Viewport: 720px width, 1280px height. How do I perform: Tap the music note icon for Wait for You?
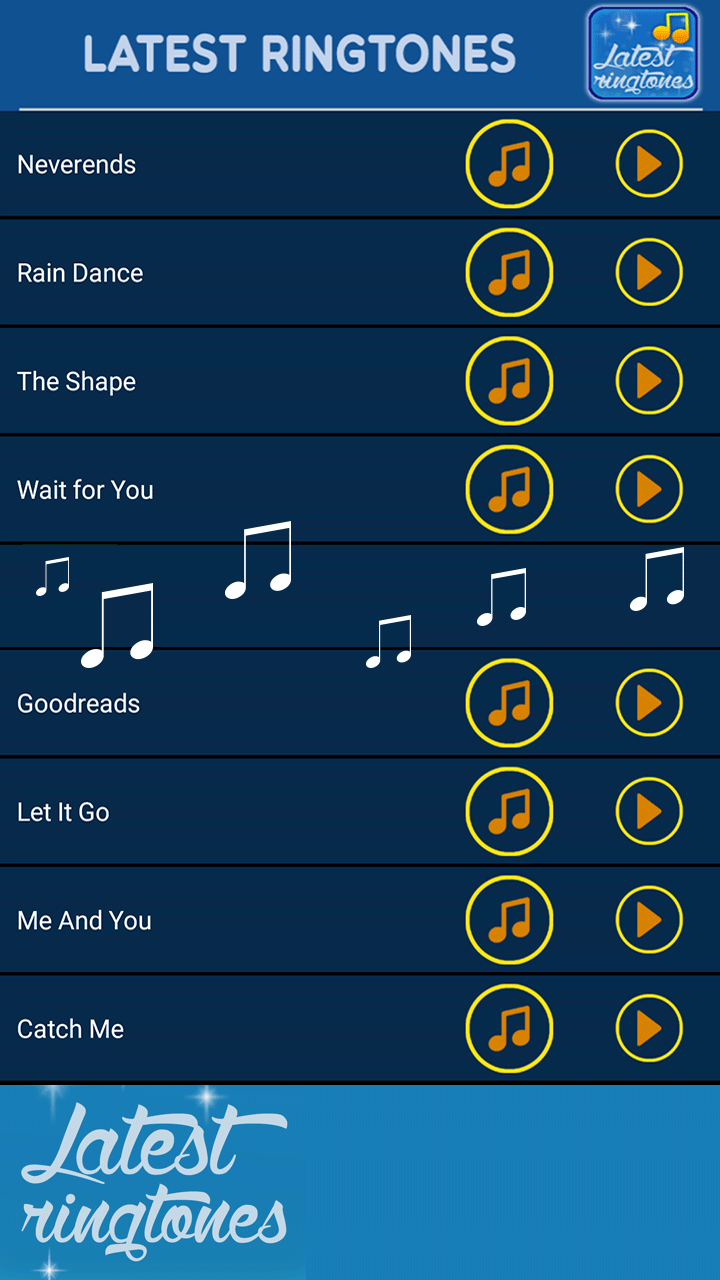coord(509,489)
